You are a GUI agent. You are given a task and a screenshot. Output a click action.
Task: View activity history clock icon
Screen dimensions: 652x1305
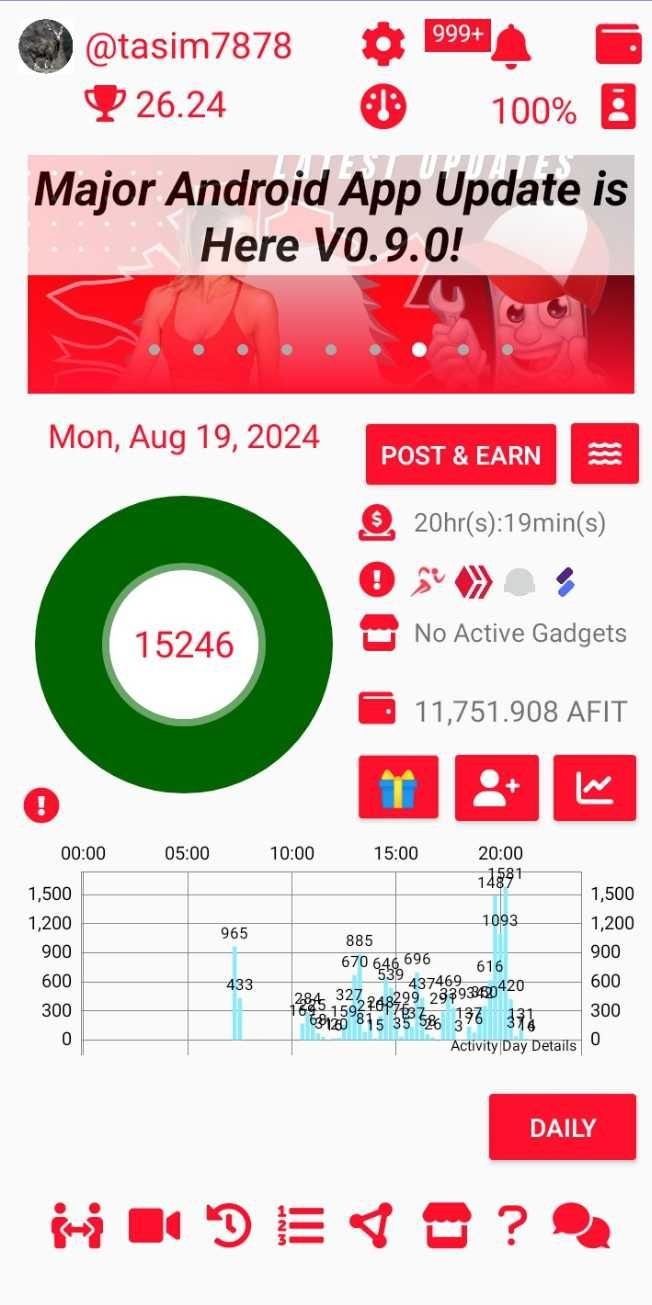[229, 1225]
